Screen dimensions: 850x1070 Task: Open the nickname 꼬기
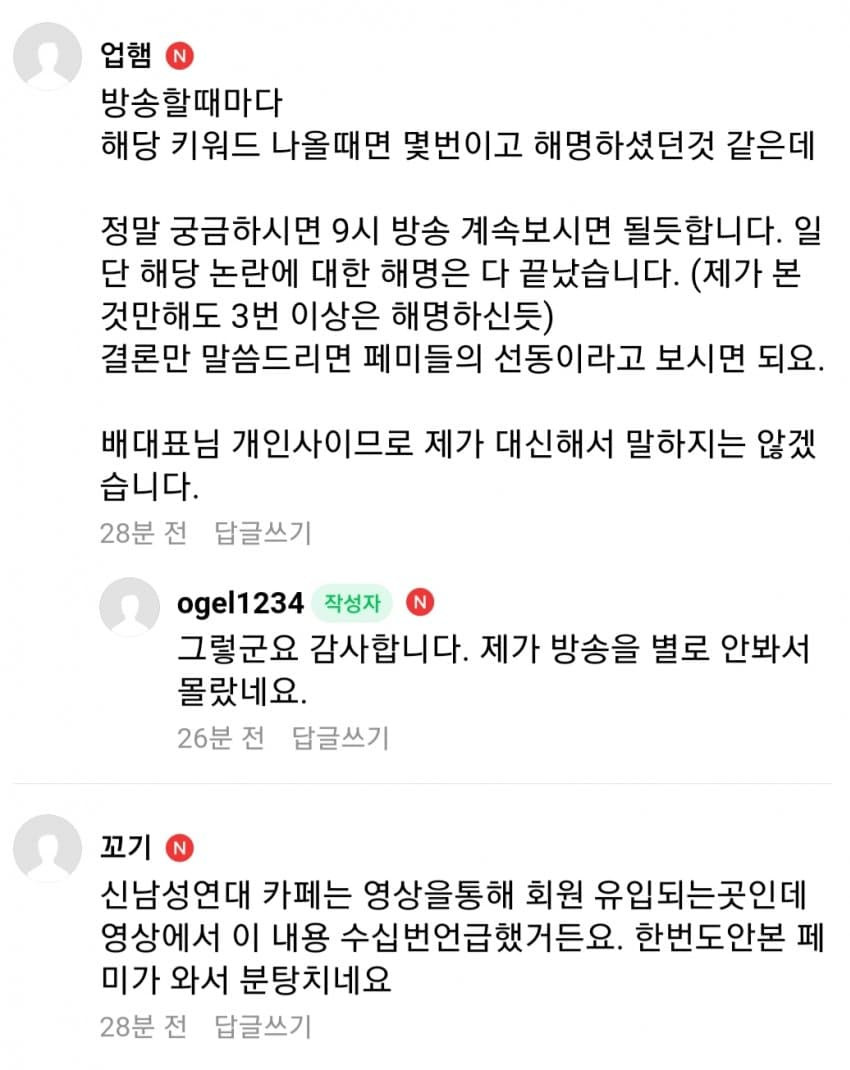(126, 848)
